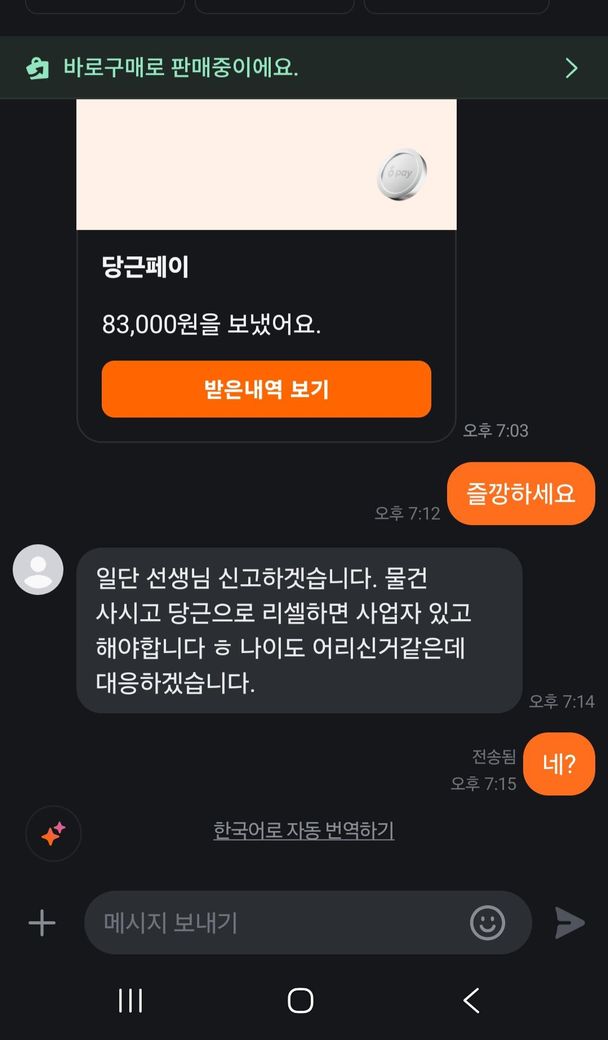Go to the home screen

[x=300, y=1001]
